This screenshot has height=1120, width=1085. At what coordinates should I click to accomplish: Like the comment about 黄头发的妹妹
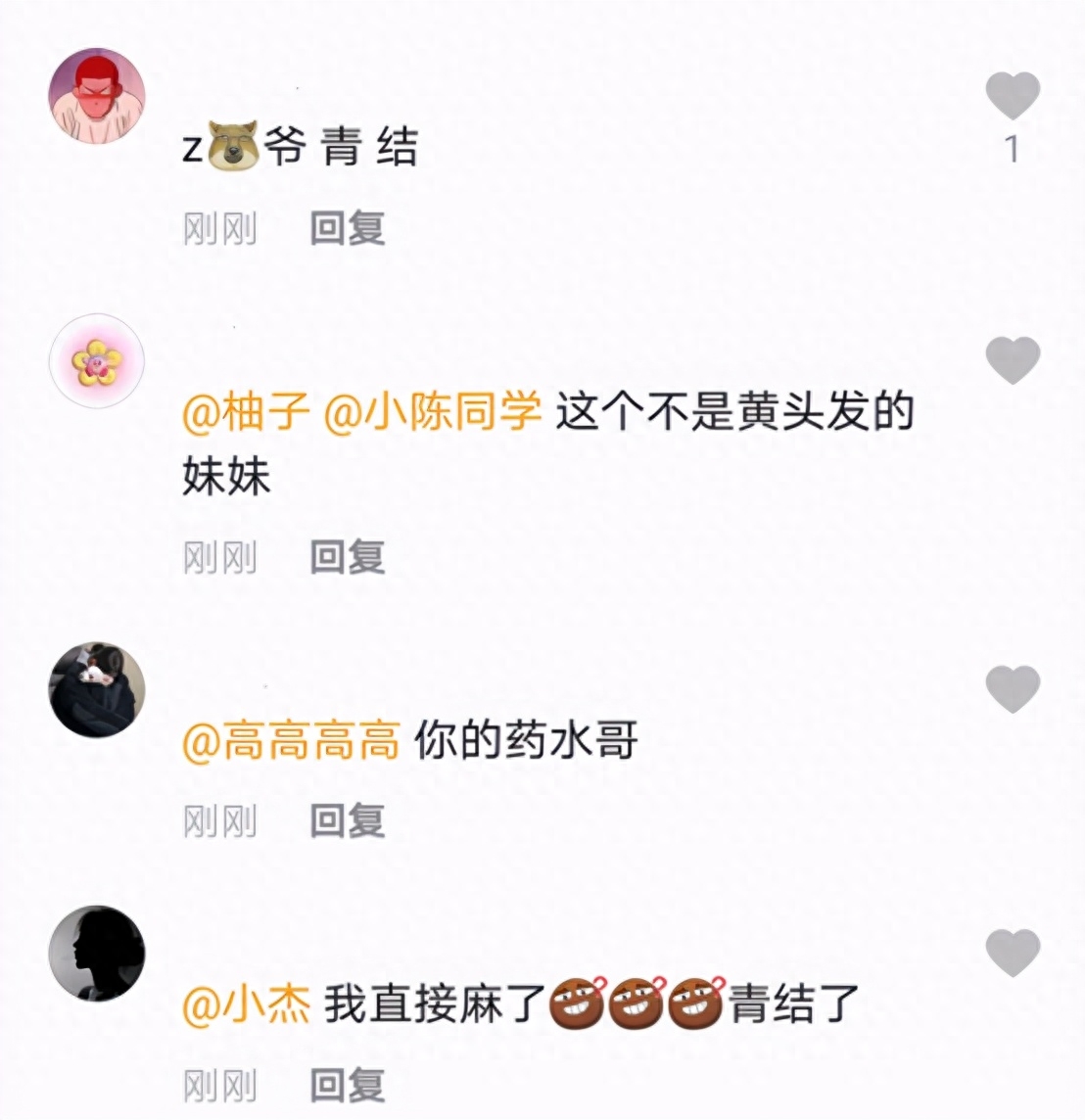(x=1012, y=359)
